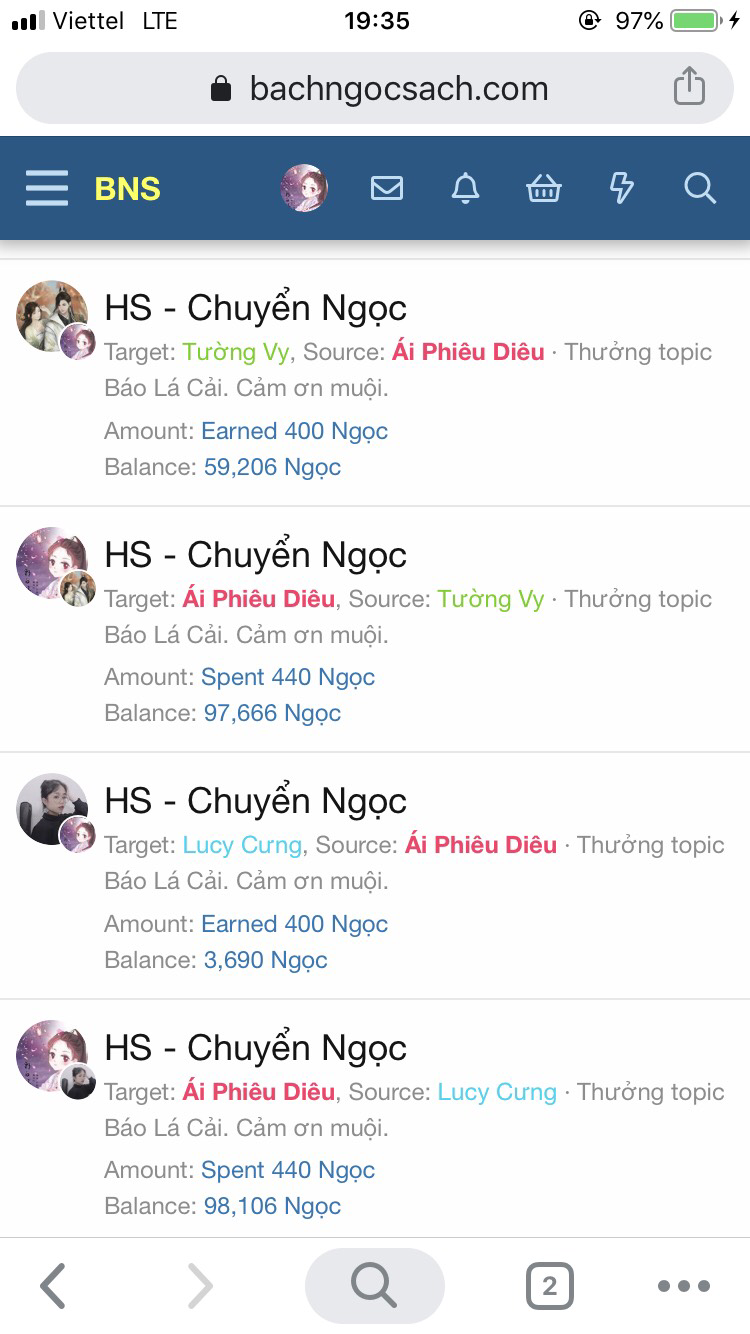Open the lightning bolt what's new icon

coord(622,188)
